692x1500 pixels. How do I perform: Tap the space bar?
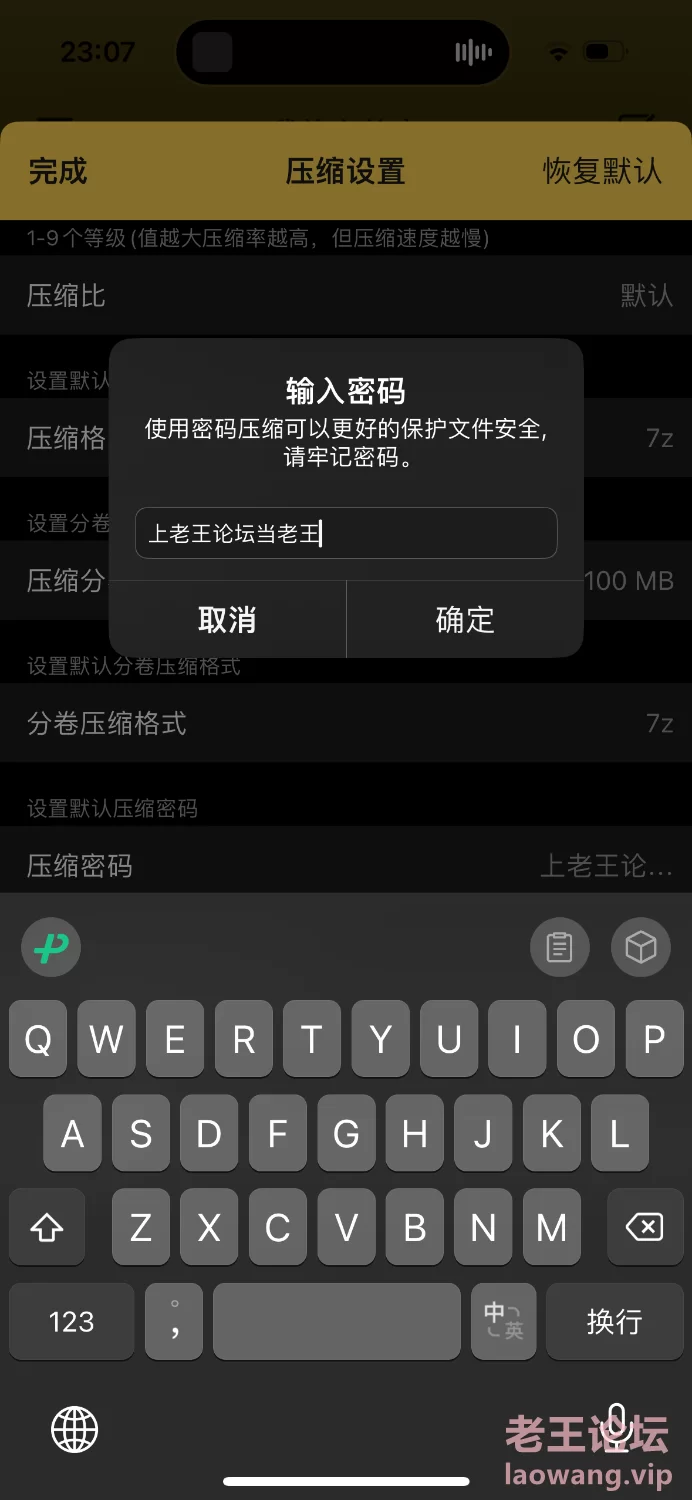[337, 1322]
